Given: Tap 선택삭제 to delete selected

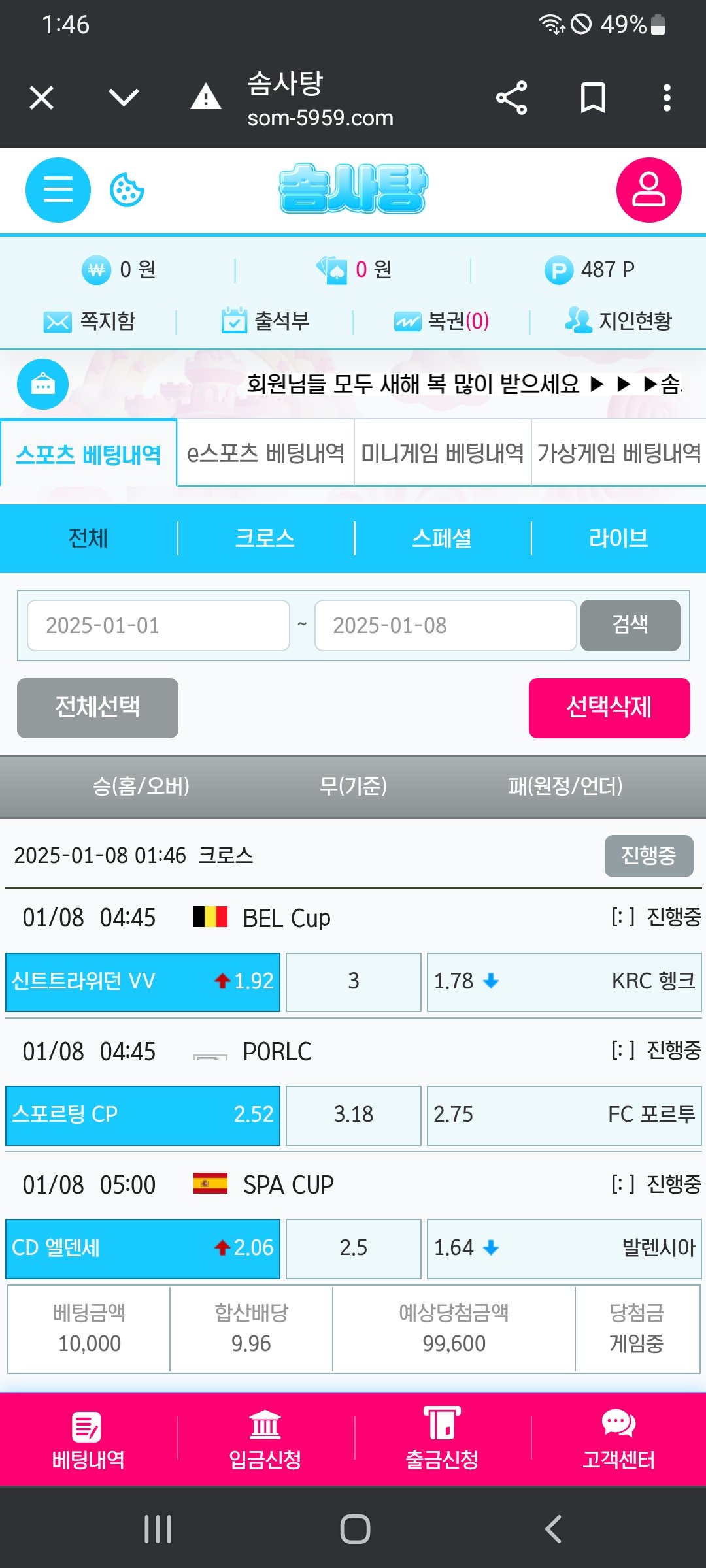Looking at the screenshot, I should point(609,708).
